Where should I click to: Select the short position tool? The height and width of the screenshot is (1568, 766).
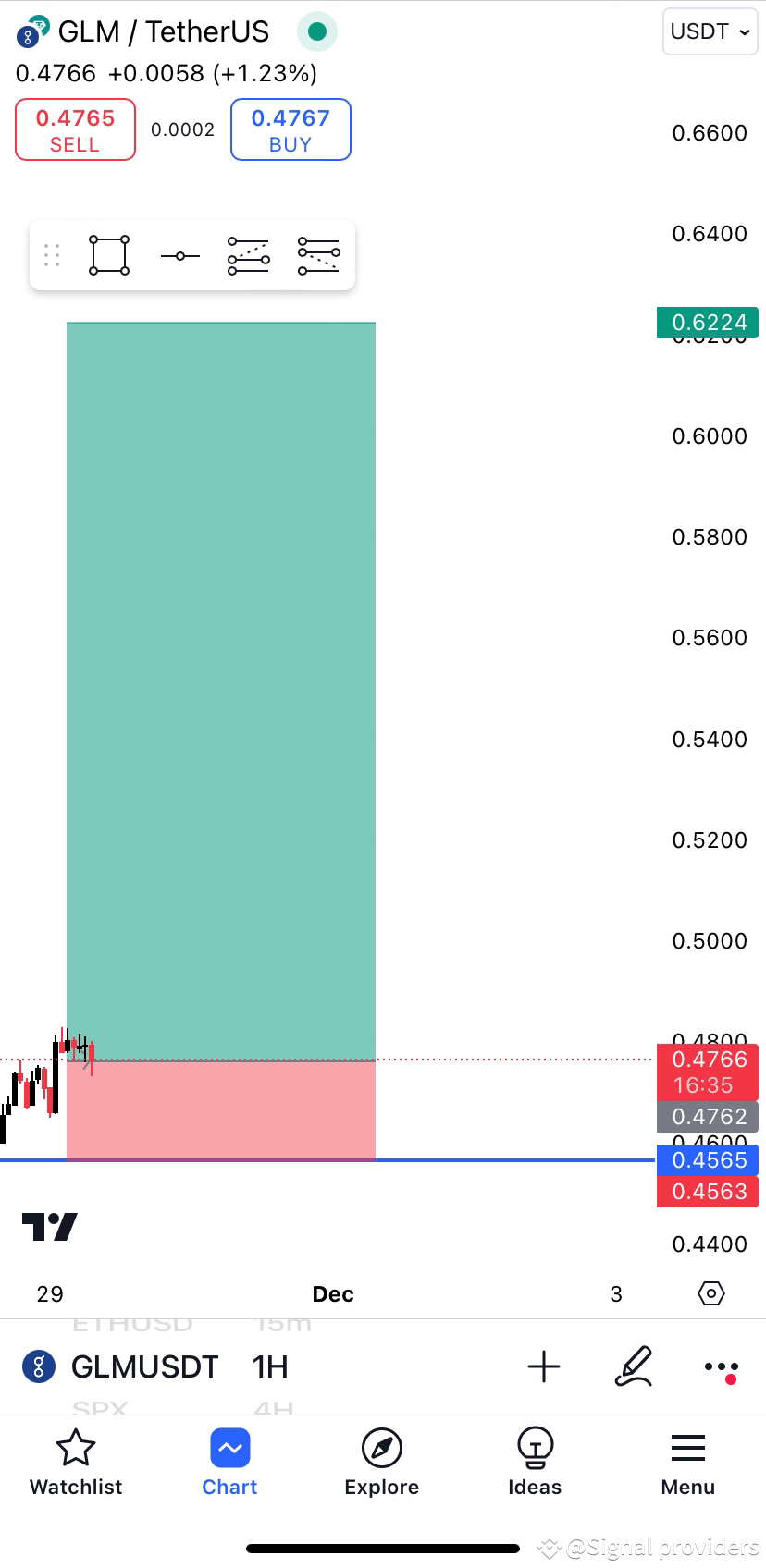coord(318,255)
